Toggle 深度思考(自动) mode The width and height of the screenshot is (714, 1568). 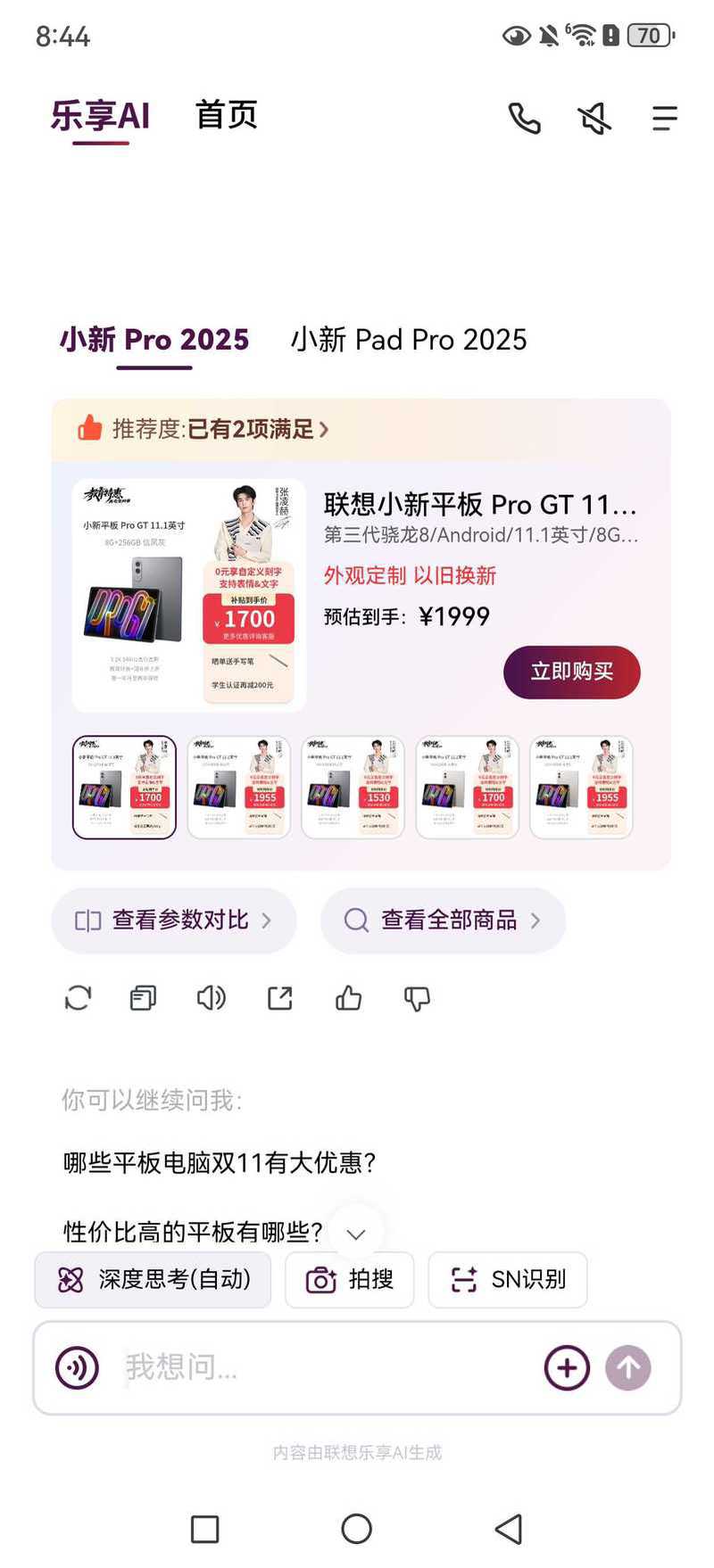(x=154, y=1280)
